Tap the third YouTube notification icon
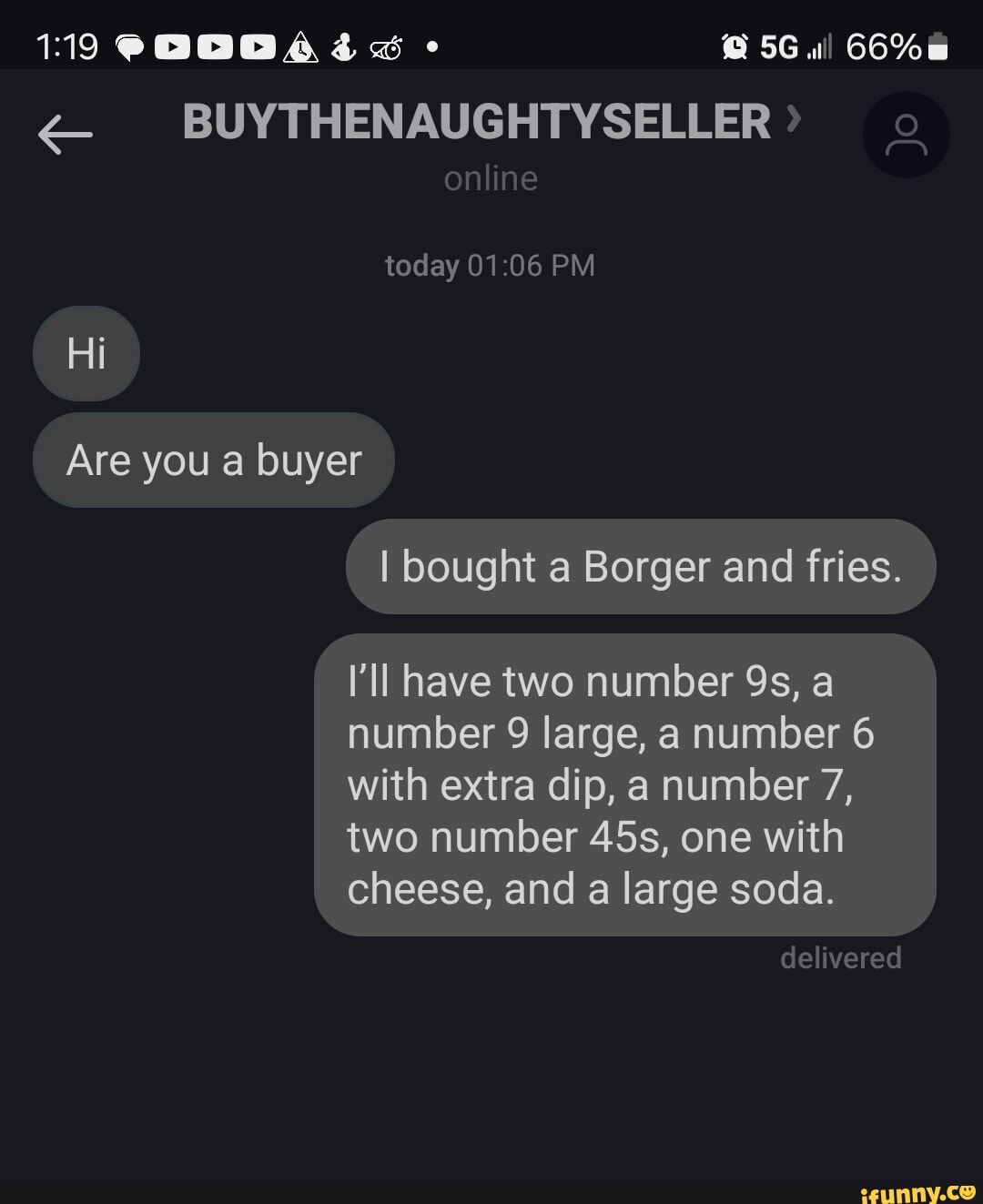The width and height of the screenshot is (983, 1204). (259, 45)
